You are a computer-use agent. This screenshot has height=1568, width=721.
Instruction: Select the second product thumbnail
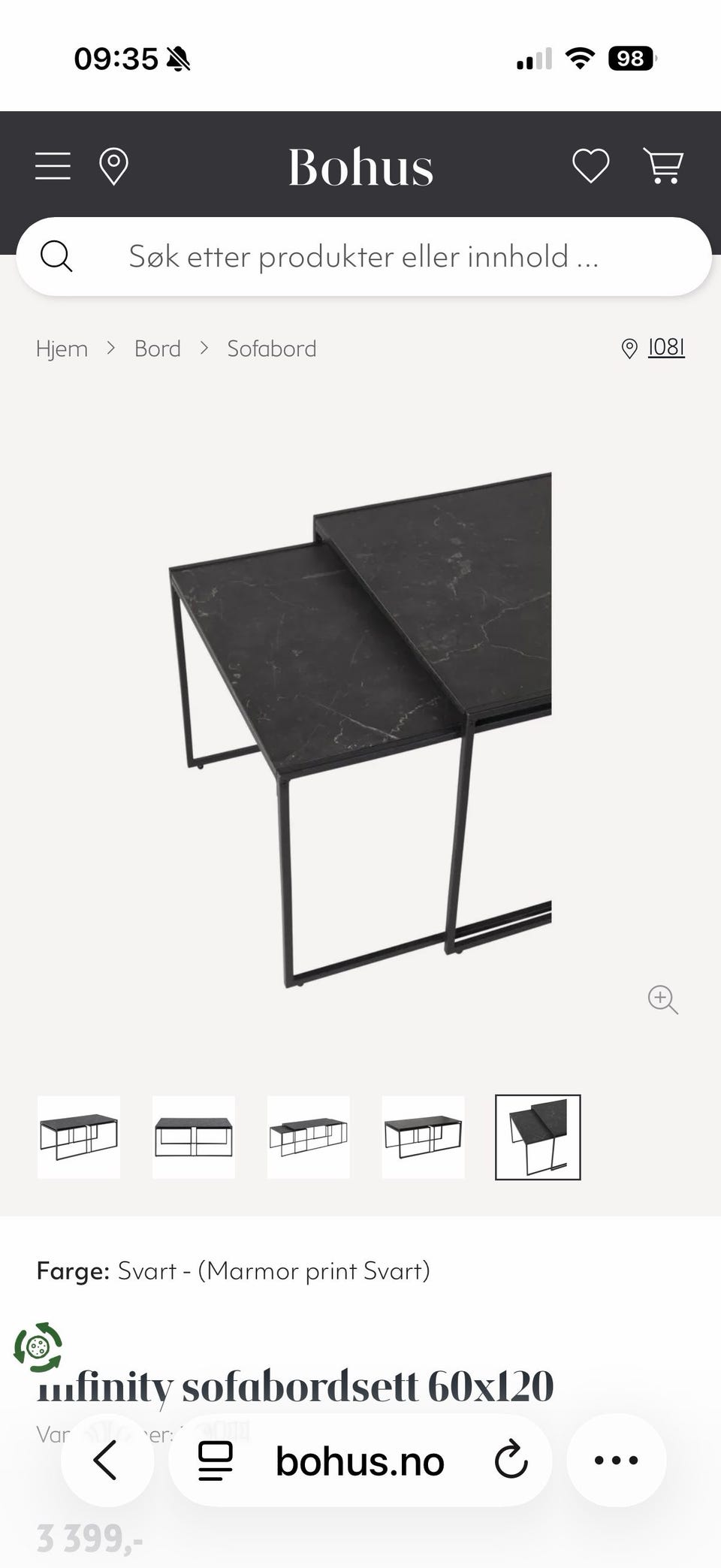coord(194,1137)
